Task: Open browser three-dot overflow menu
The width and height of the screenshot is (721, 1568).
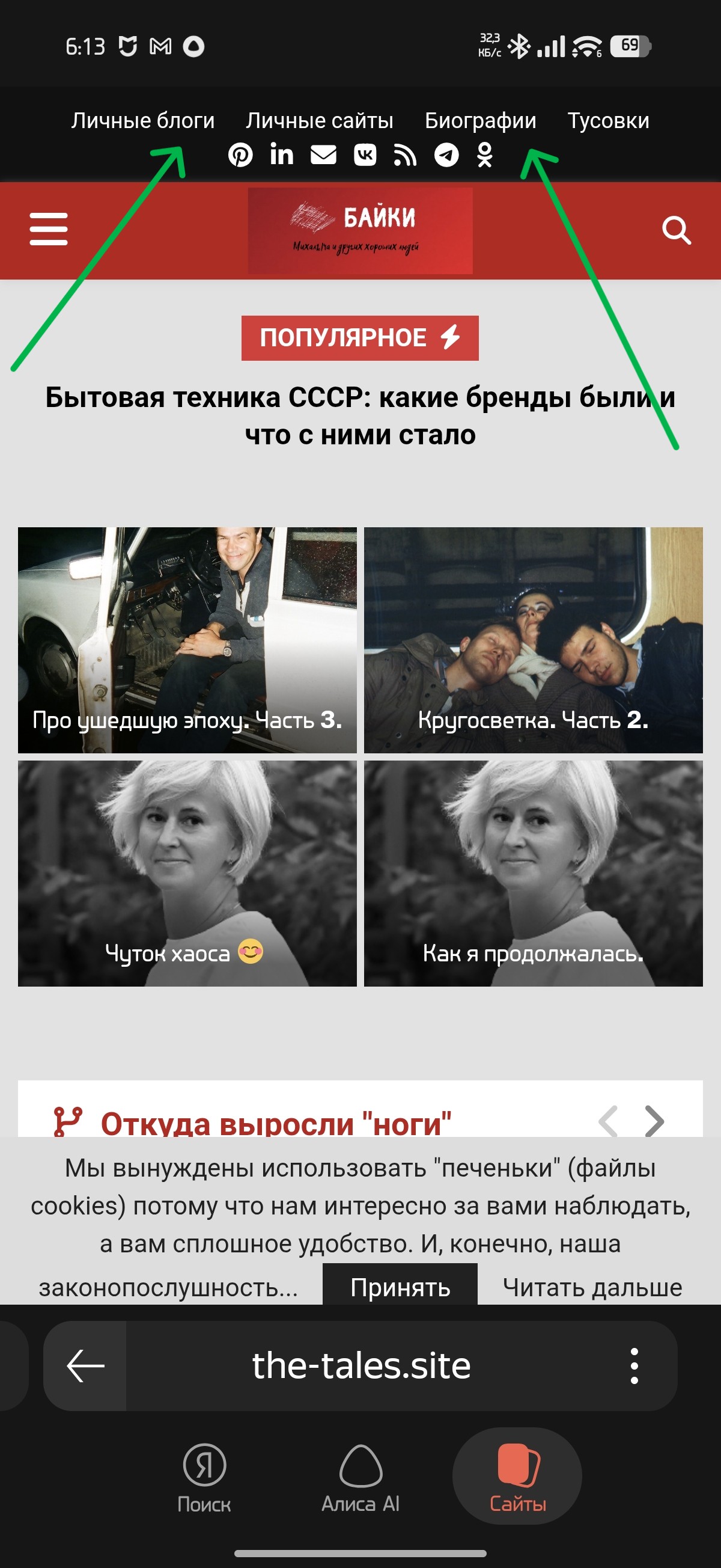Action: 634,1365
